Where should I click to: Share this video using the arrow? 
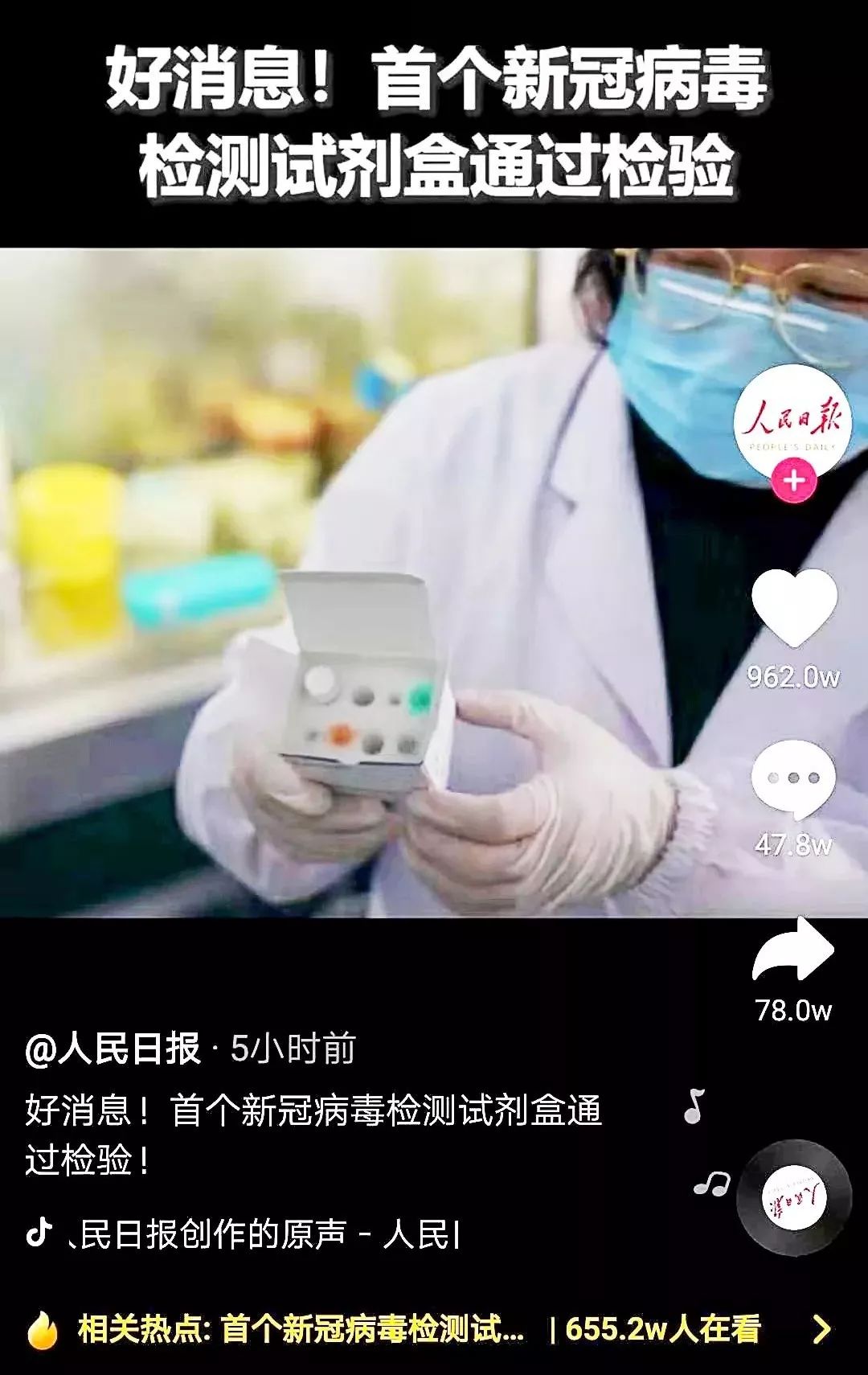(x=793, y=953)
